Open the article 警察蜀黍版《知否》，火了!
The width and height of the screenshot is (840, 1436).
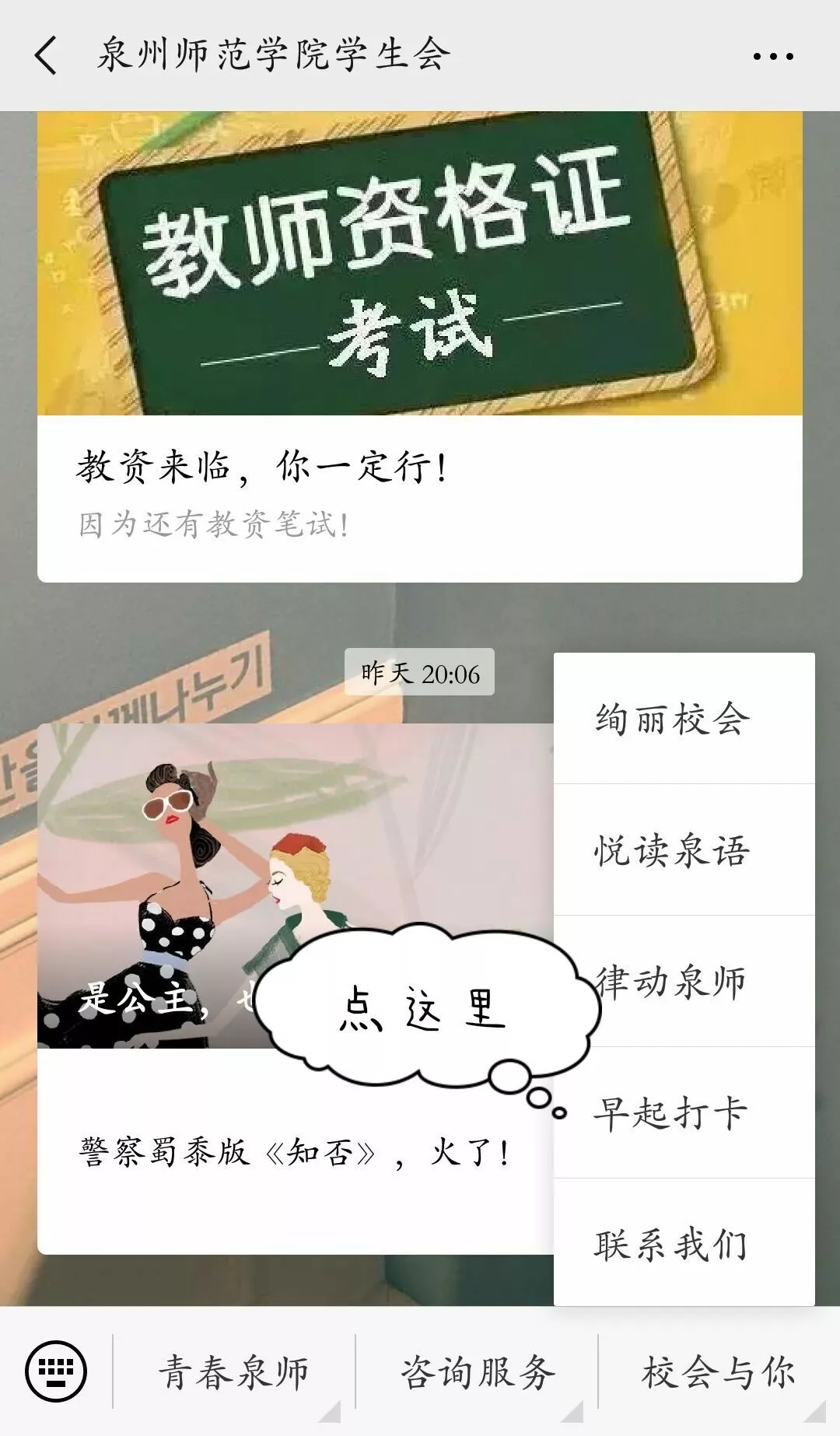(294, 1152)
